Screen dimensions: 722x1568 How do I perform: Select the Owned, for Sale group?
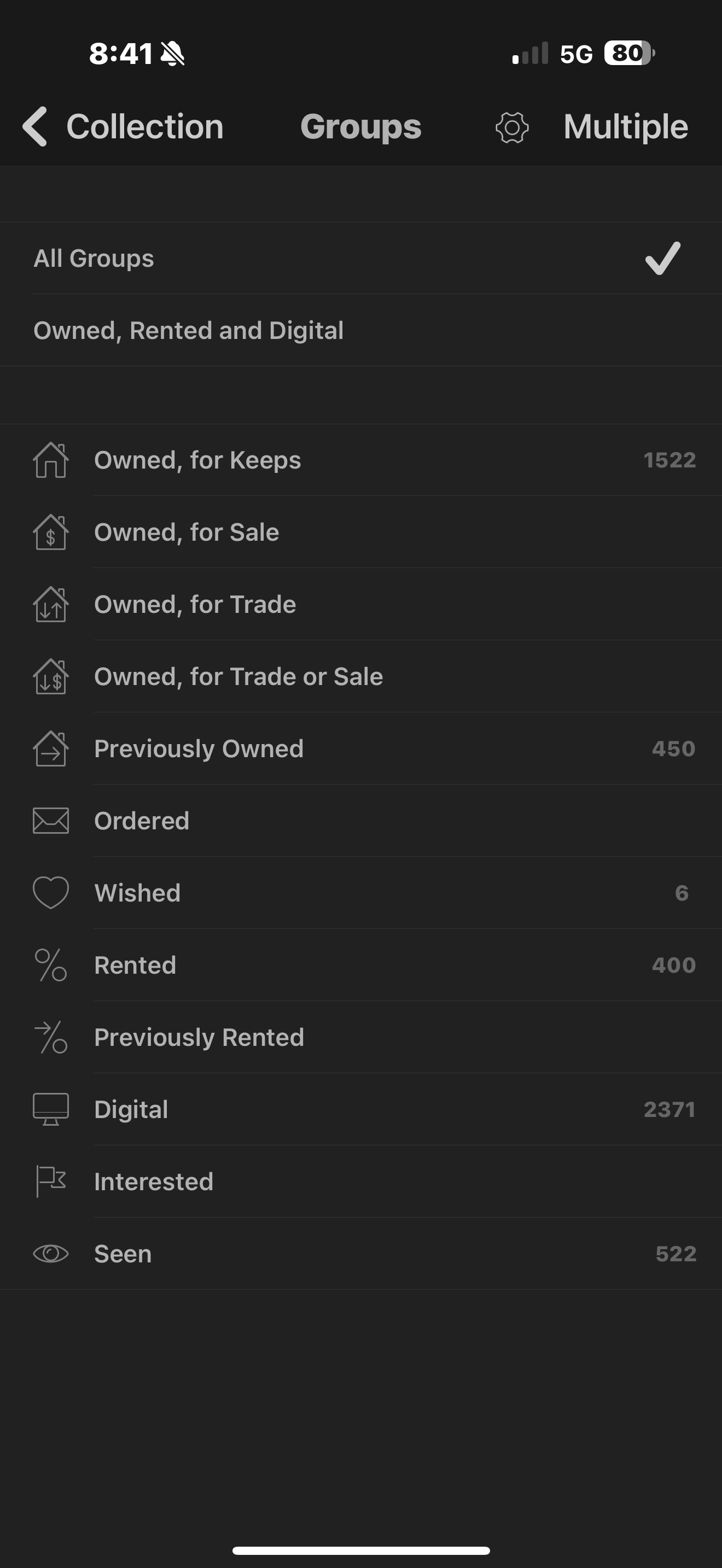tap(361, 533)
